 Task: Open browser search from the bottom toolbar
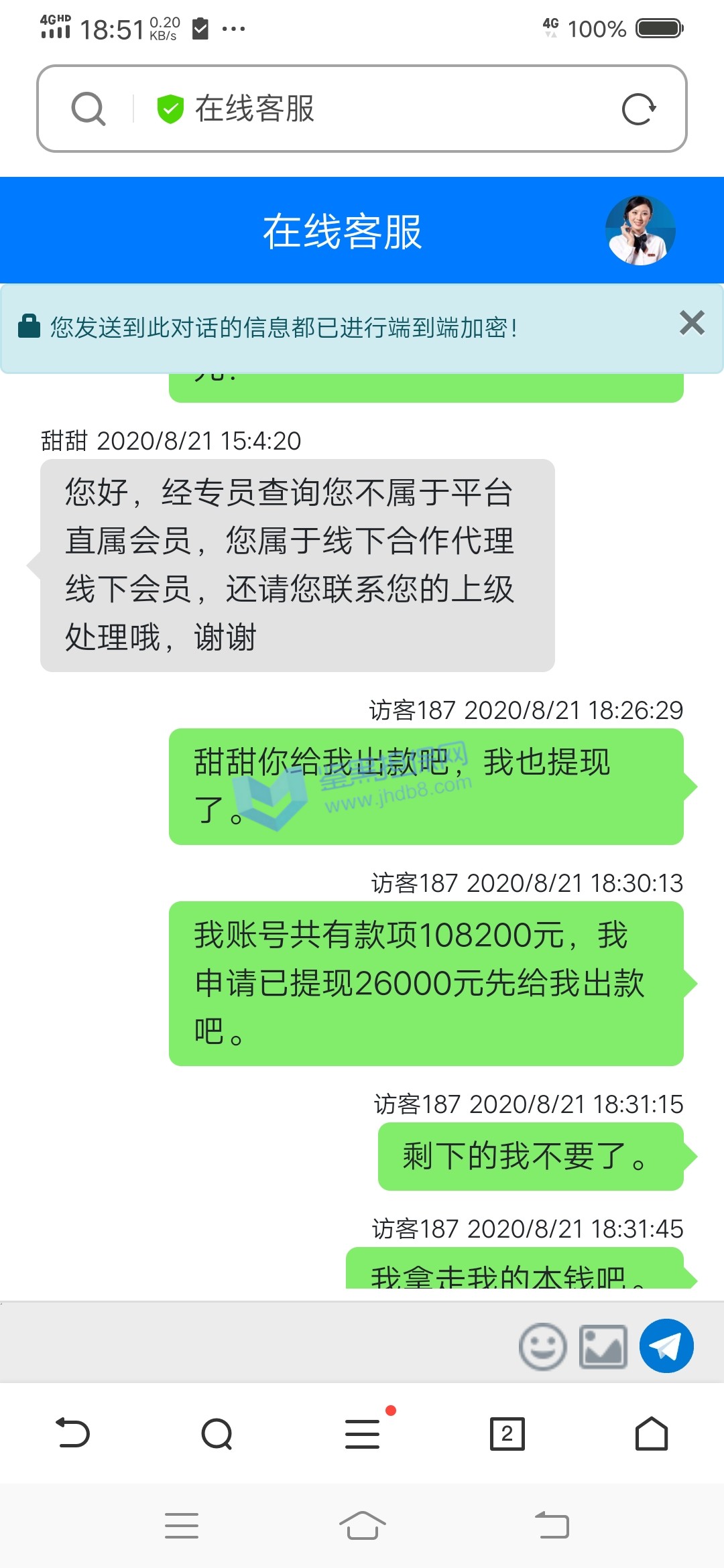coord(217,1433)
